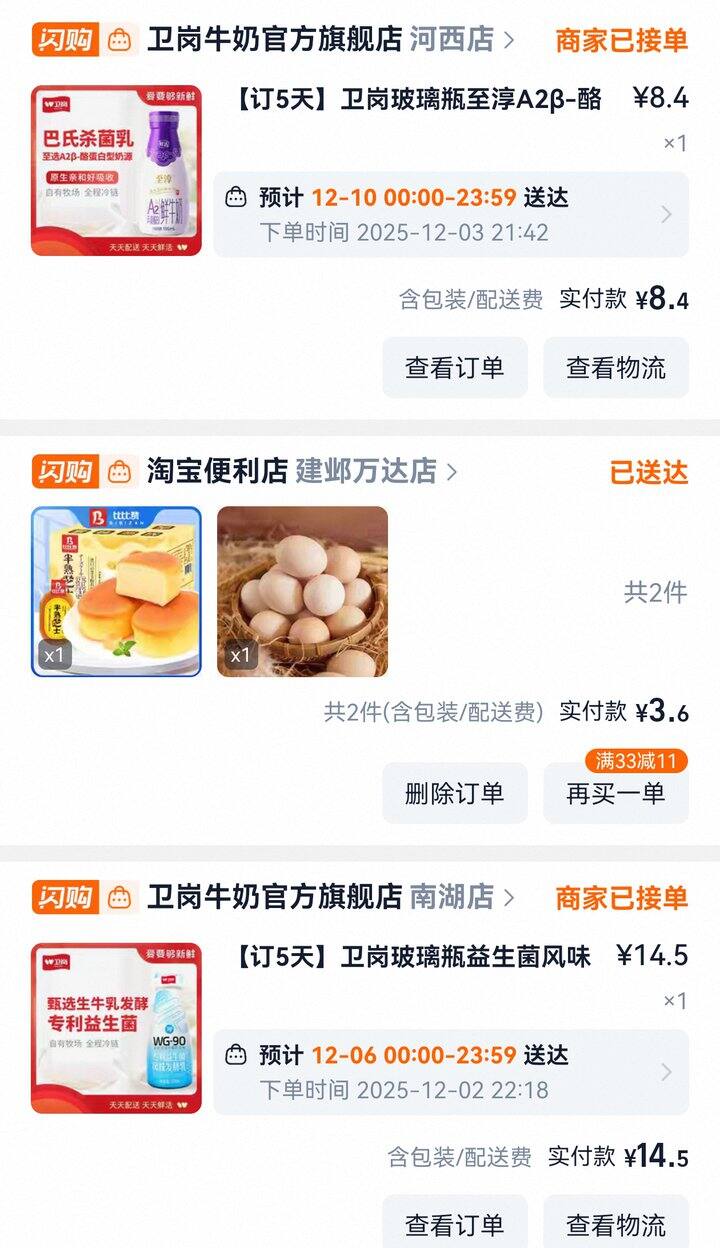Image resolution: width=720 pixels, height=1248 pixels.
Task: Click 删除订单 on the 淘宝便利店 order
Action: coord(454,793)
